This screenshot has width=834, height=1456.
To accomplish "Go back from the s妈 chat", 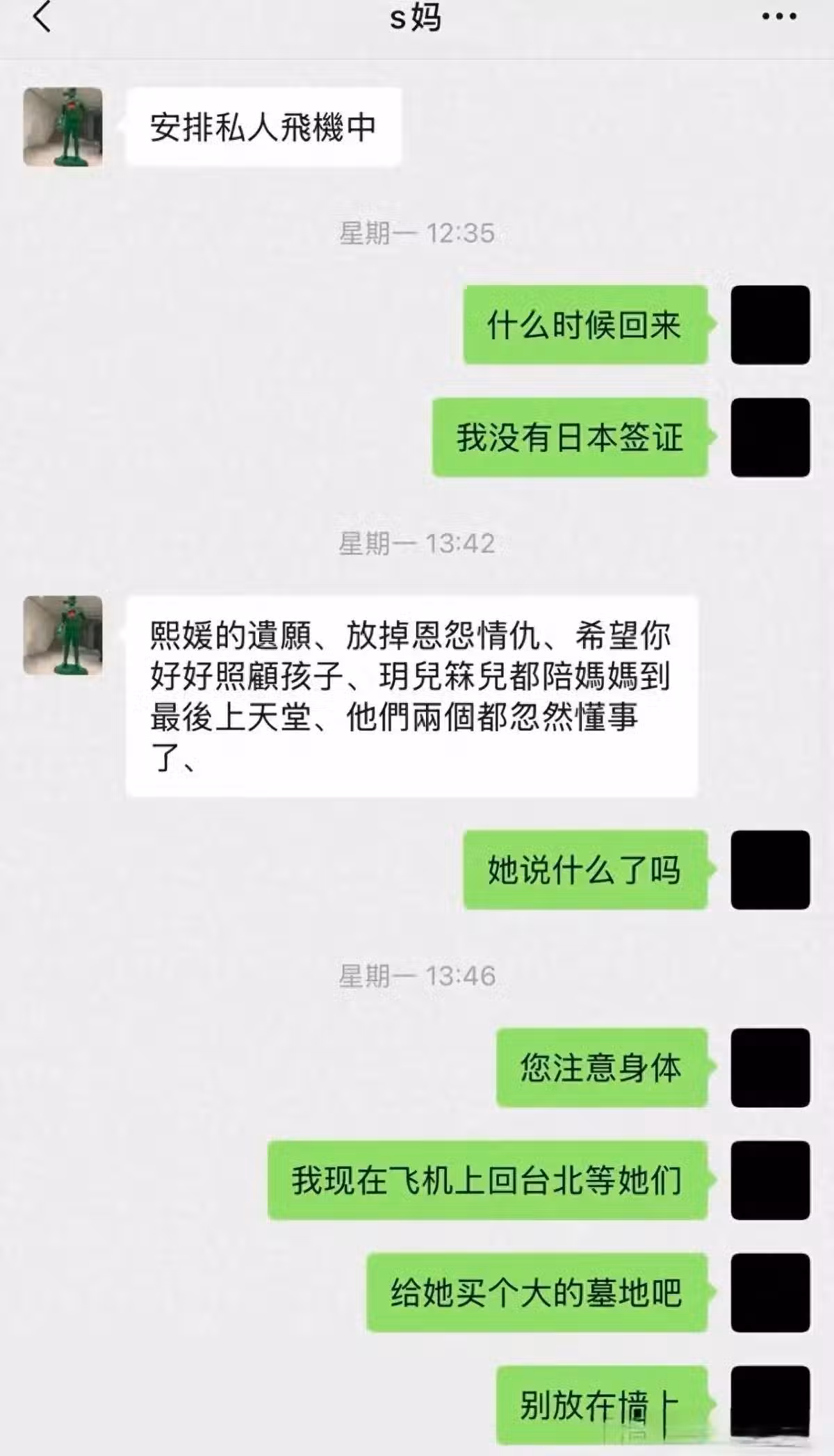I will point(42,17).
